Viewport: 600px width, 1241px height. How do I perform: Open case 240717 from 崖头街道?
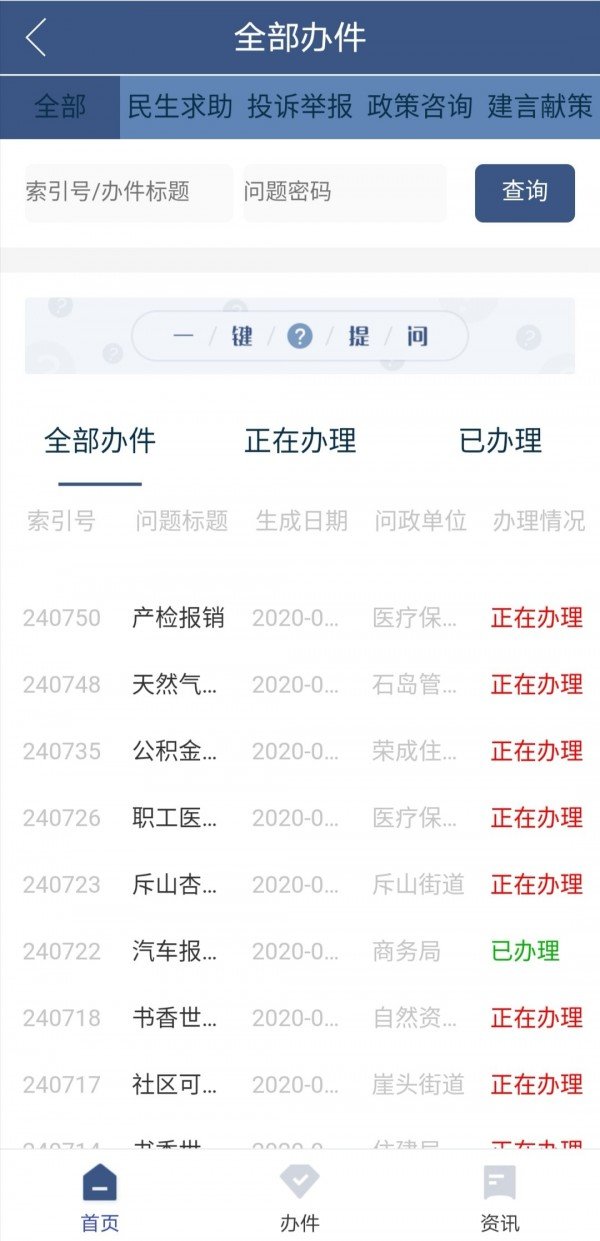[x=174, y=1084]
